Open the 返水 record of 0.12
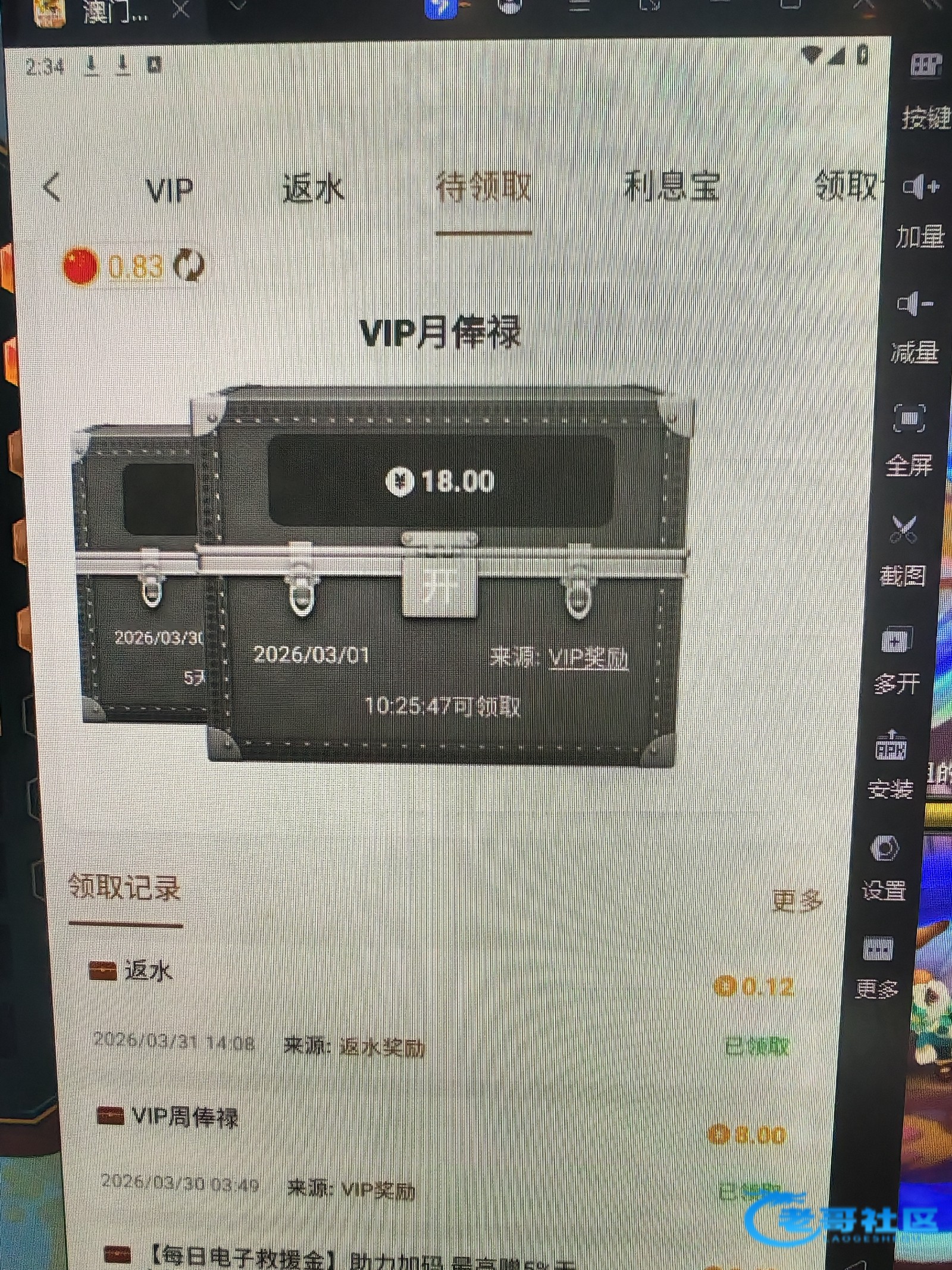Viewport: 952px width, 1270px height. (440, 1006)
